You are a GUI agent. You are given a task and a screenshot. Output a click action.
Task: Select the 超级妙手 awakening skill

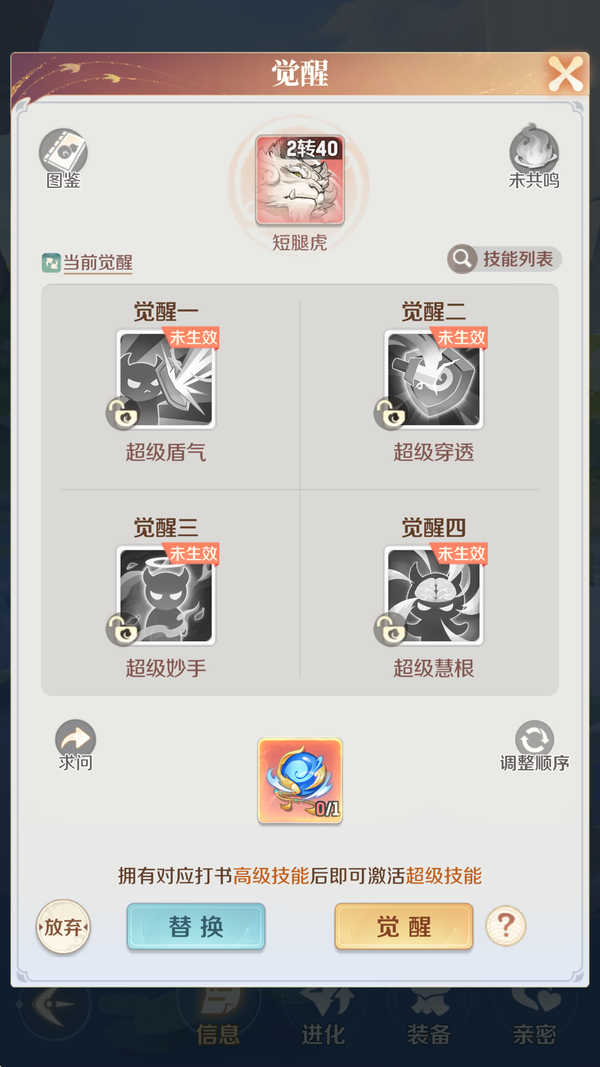pos(166,595)
